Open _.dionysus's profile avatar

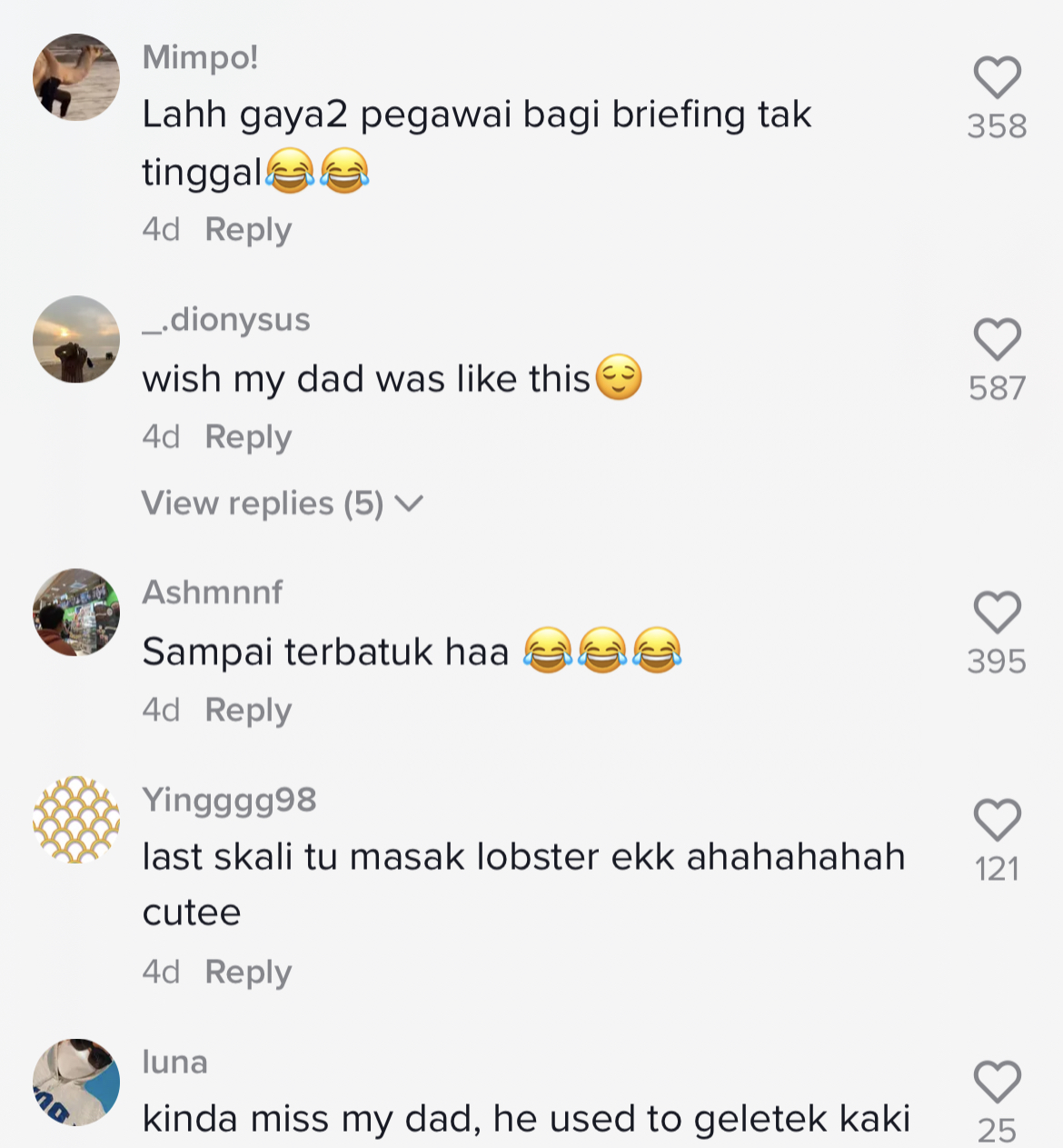click(x=76, y=339)
